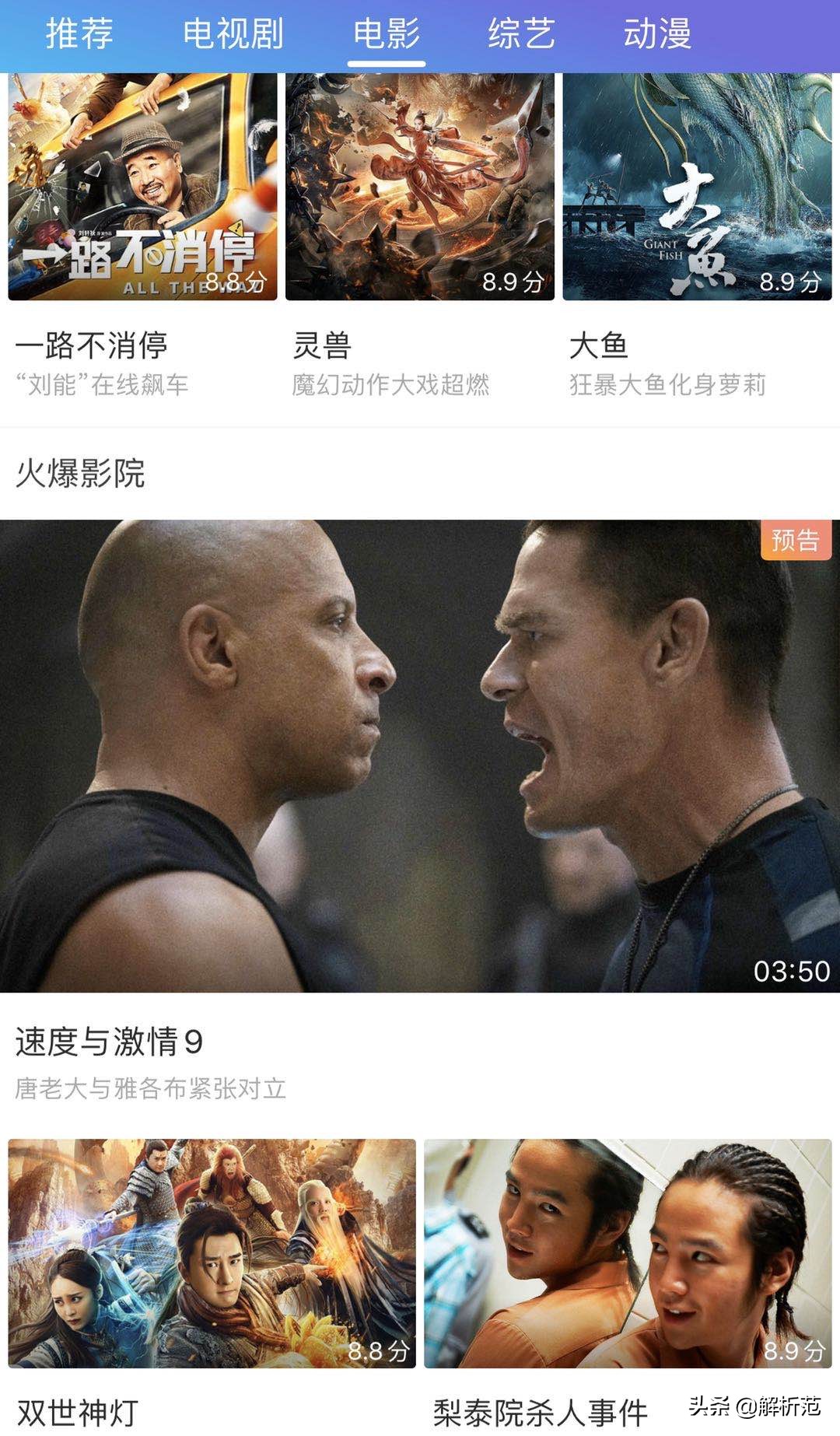Open the 动漫 tab
This screenshot has width=840, height=1436.
pyautogui.click(x=657, y=33)
